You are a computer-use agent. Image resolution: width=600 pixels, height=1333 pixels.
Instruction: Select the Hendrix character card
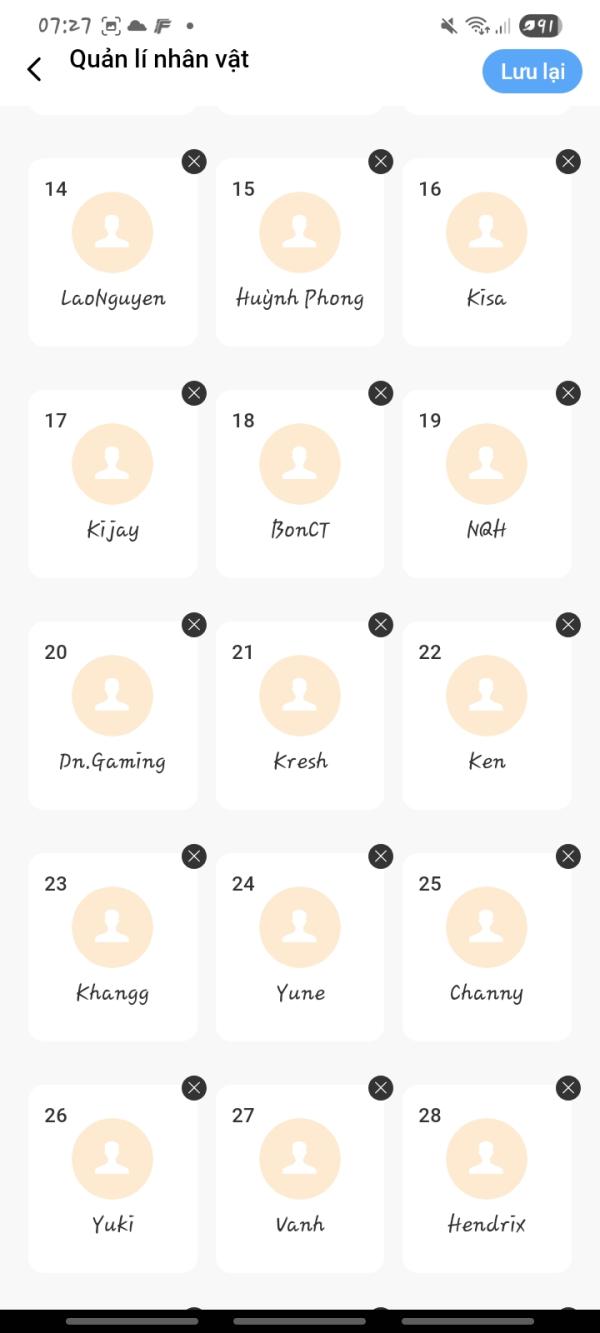click(x=486, y=1180)
